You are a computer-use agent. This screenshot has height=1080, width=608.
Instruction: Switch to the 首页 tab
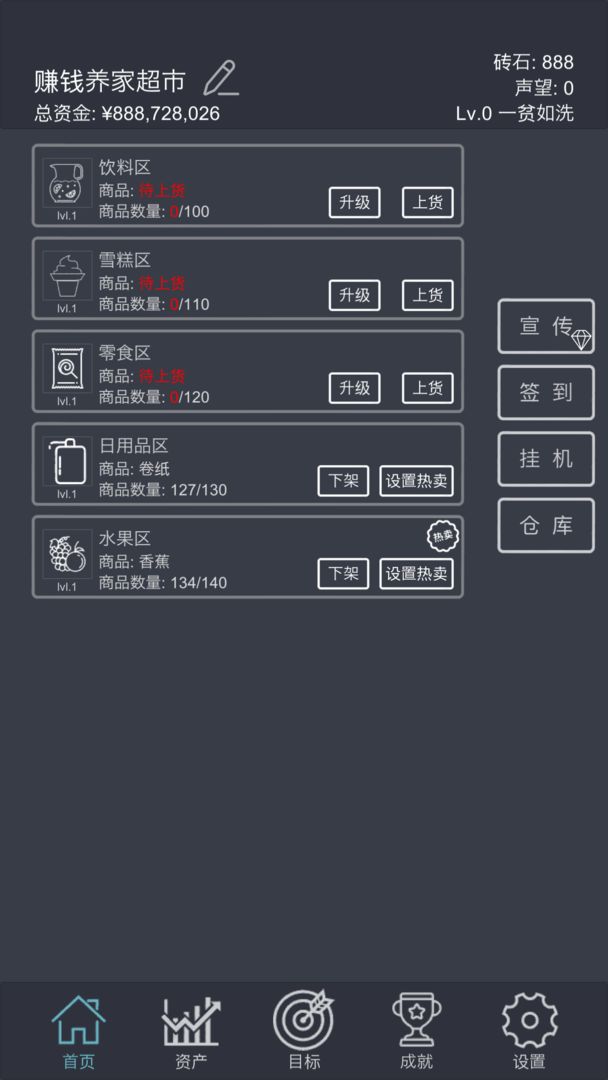click(x=78, y=1032)
